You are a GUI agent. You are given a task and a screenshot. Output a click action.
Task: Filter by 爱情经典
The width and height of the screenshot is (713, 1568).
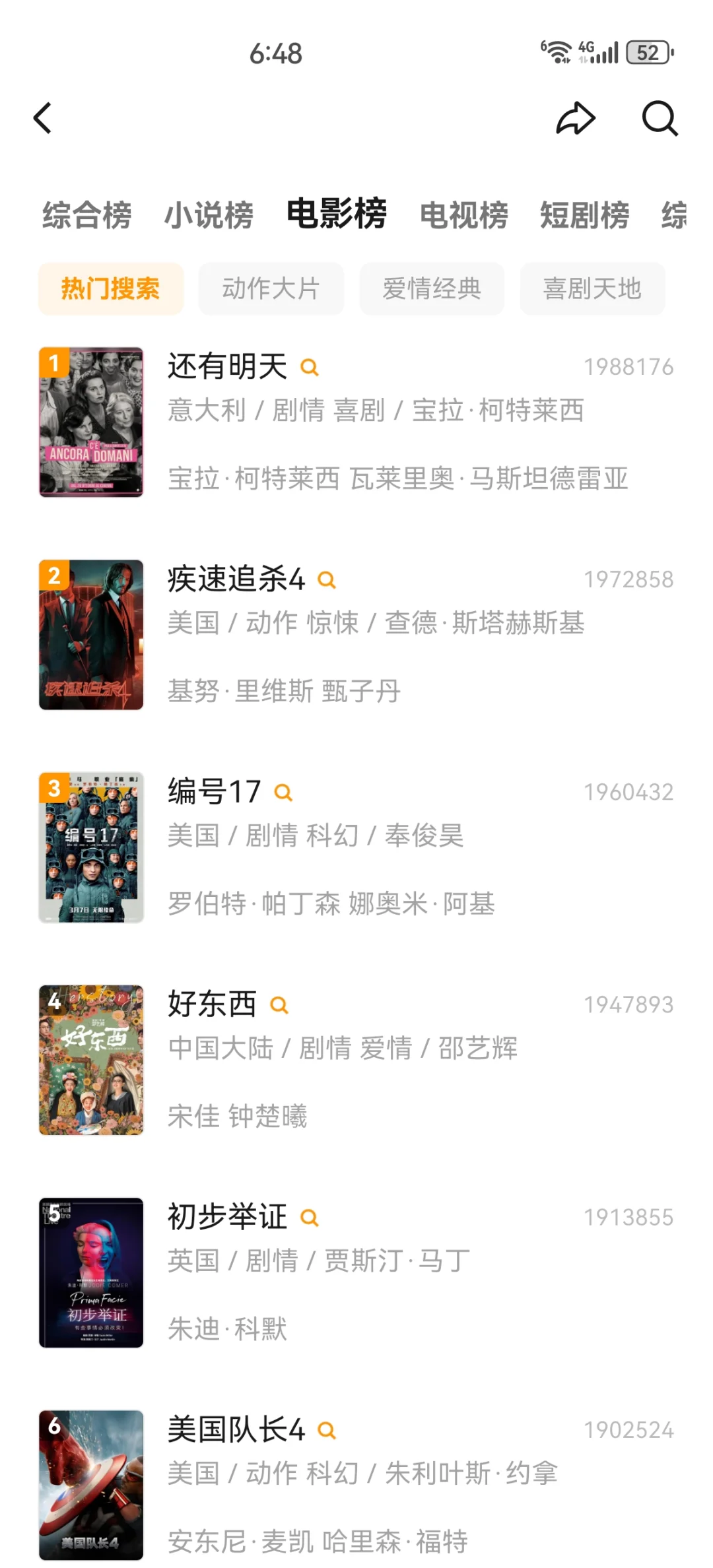432,289
